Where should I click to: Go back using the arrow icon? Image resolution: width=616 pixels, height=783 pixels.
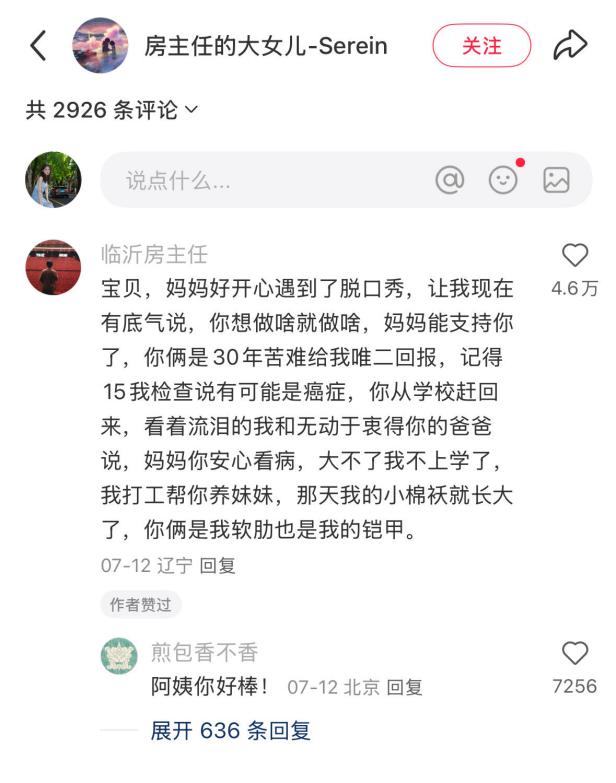point(38,46)
